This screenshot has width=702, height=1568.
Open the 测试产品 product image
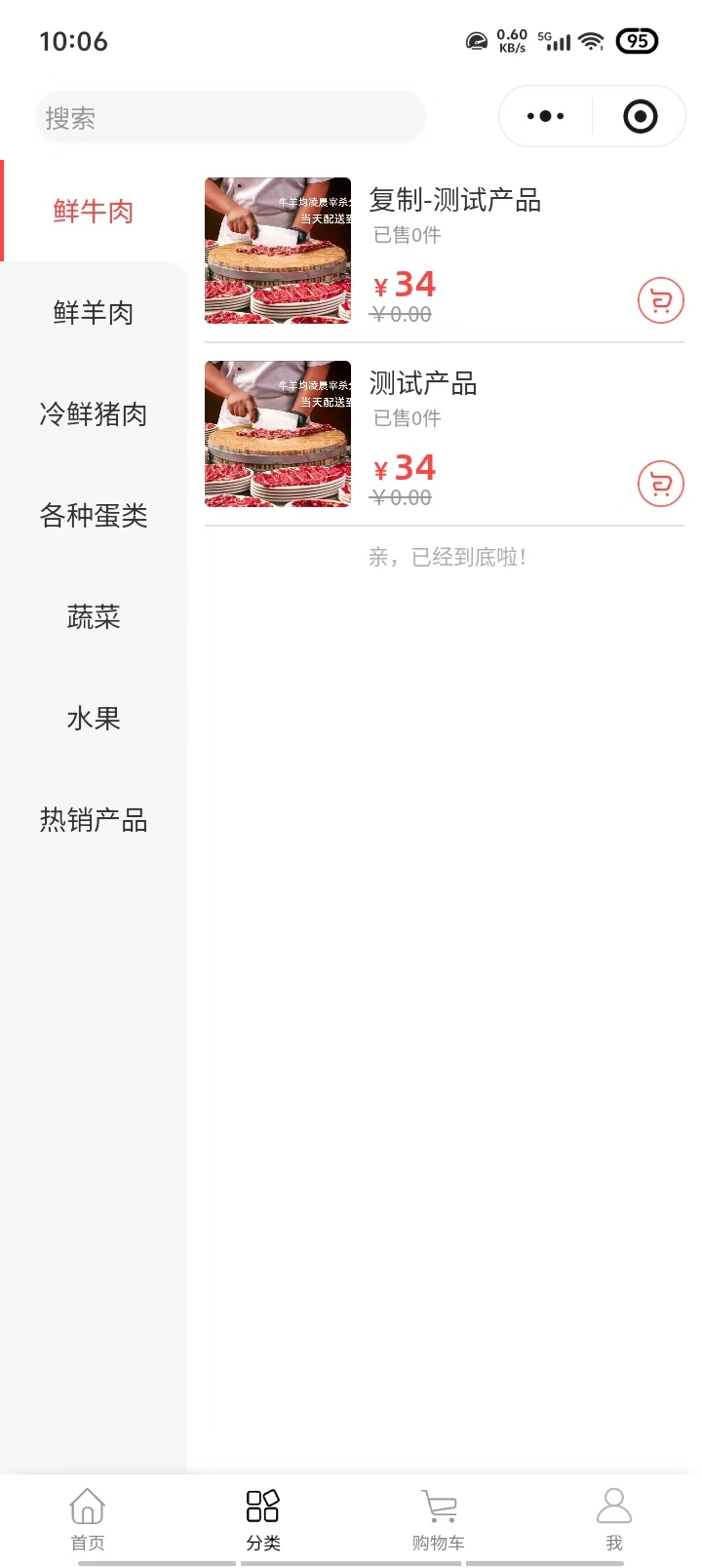tap(278, 434)
